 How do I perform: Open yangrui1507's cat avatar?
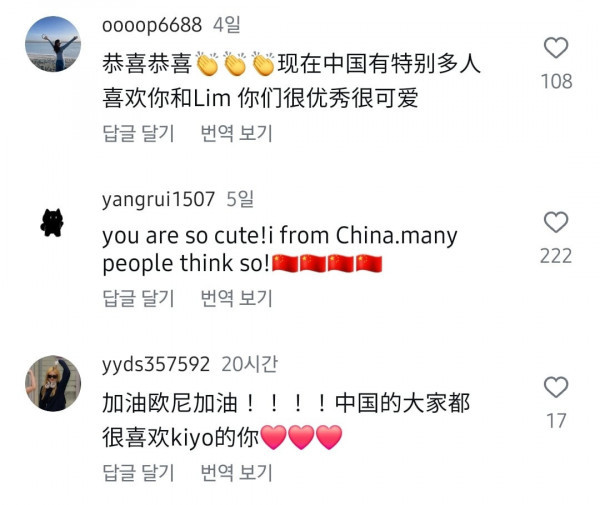pos(52,222)
